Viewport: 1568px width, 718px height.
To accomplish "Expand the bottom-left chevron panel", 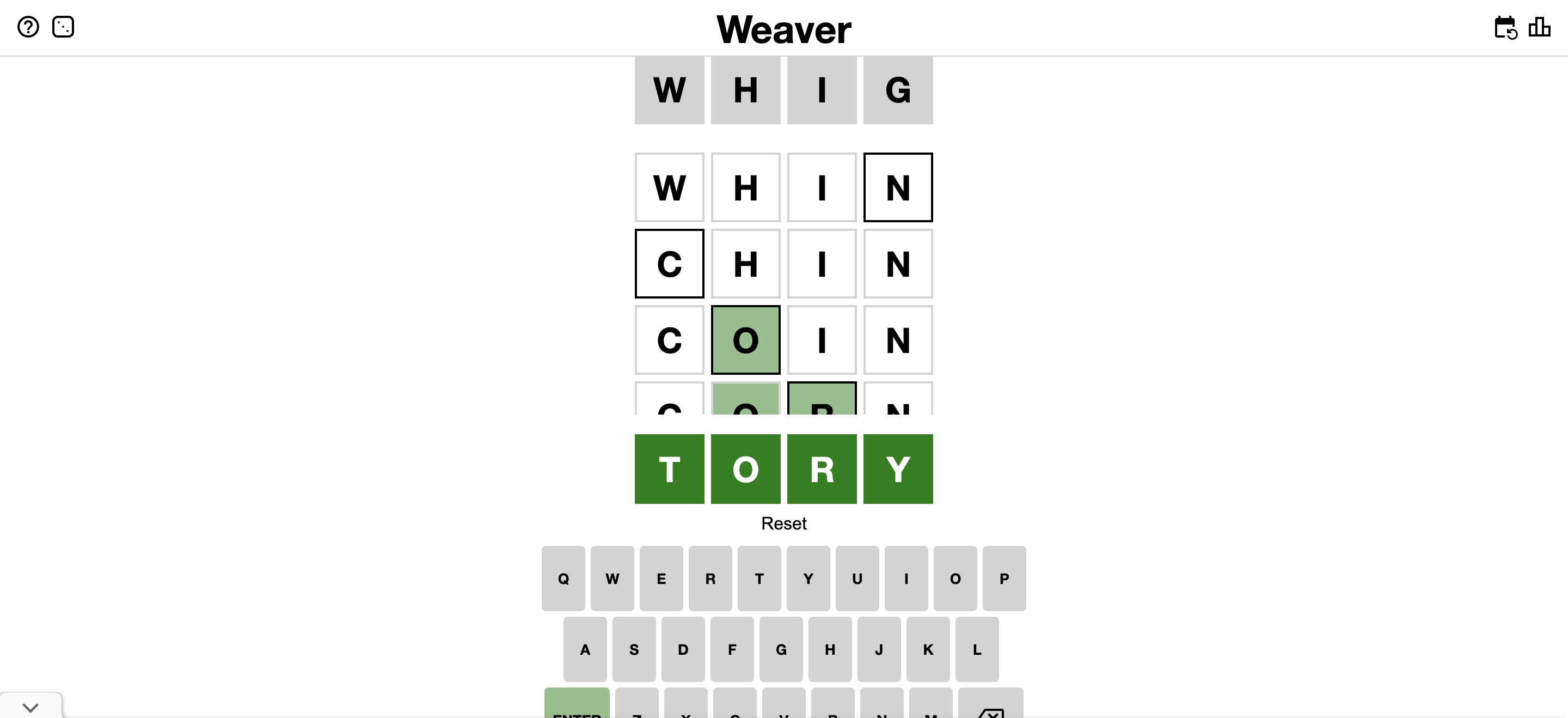I will pyautogui.click(x=30, y=707).
